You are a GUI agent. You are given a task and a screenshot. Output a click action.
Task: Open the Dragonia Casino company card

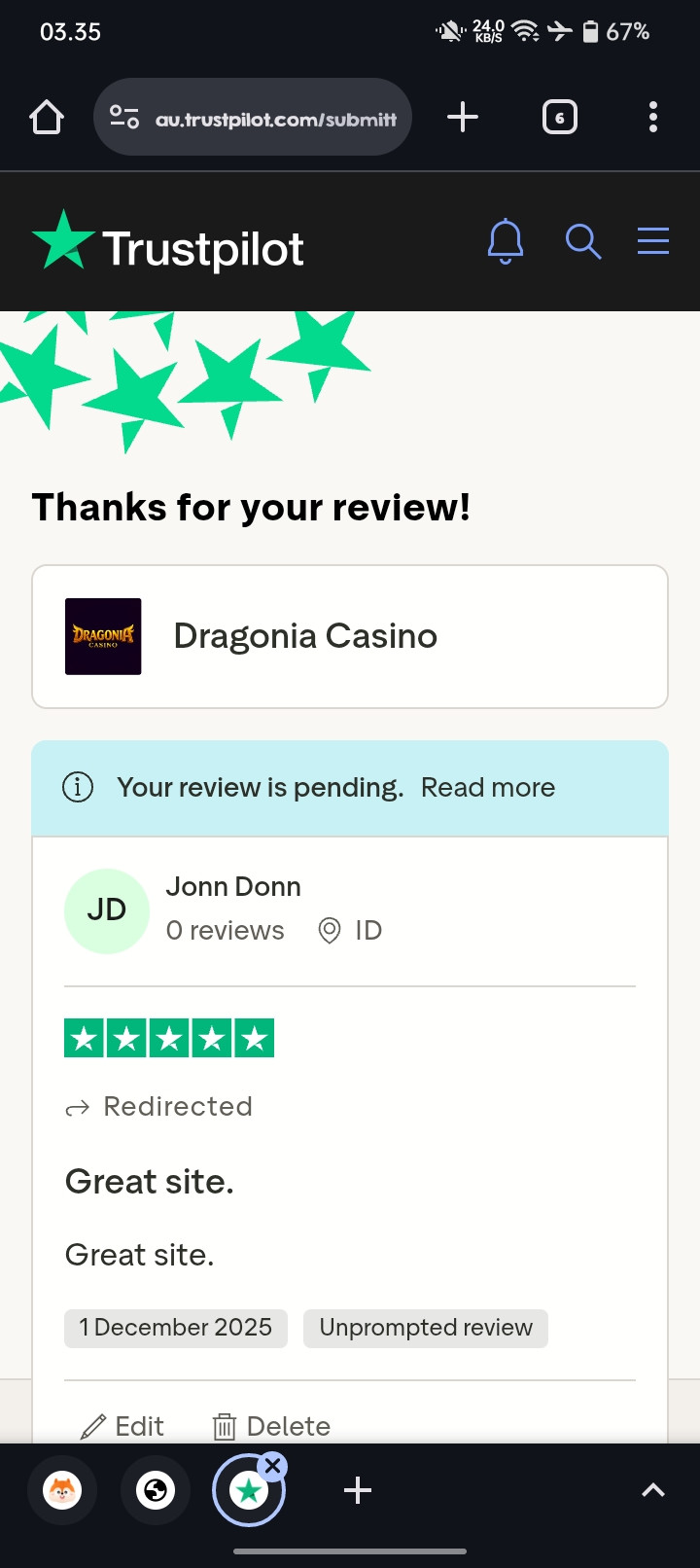(x=350, y=636)
